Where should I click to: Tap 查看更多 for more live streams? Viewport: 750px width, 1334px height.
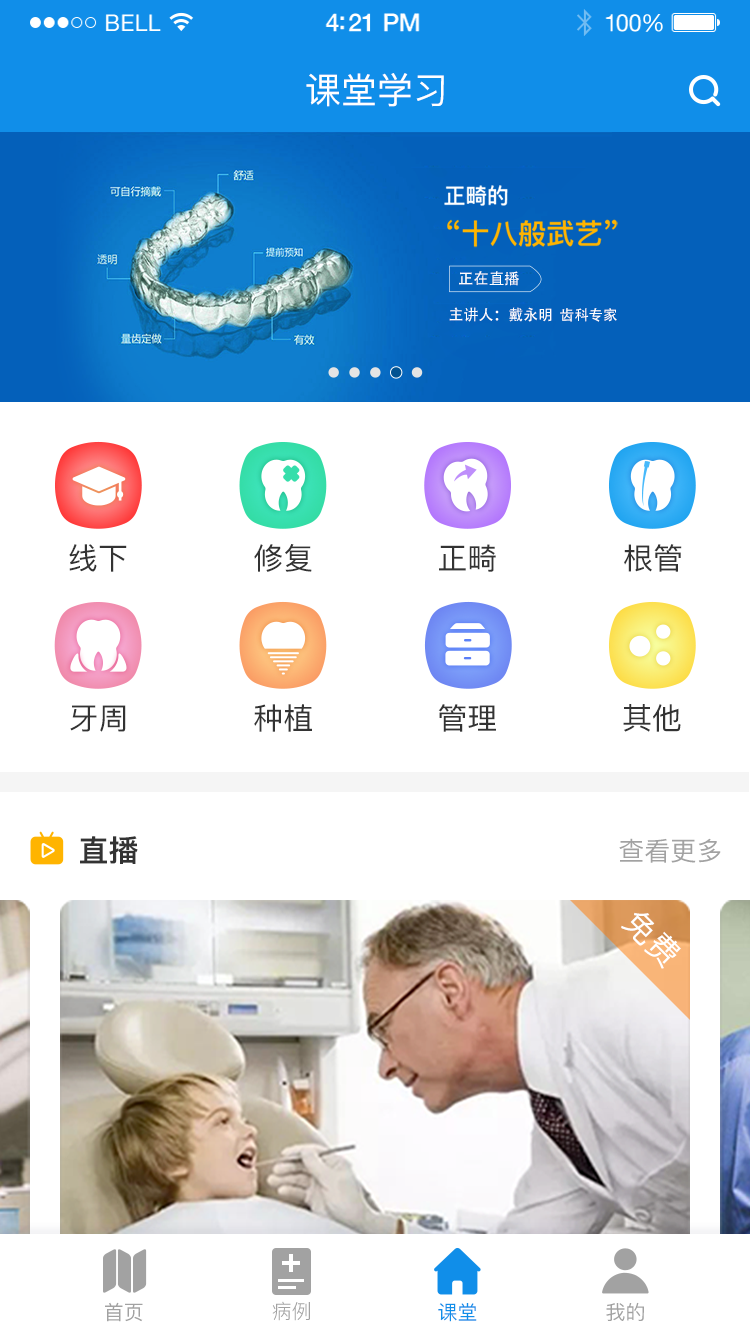coord(670,851)
